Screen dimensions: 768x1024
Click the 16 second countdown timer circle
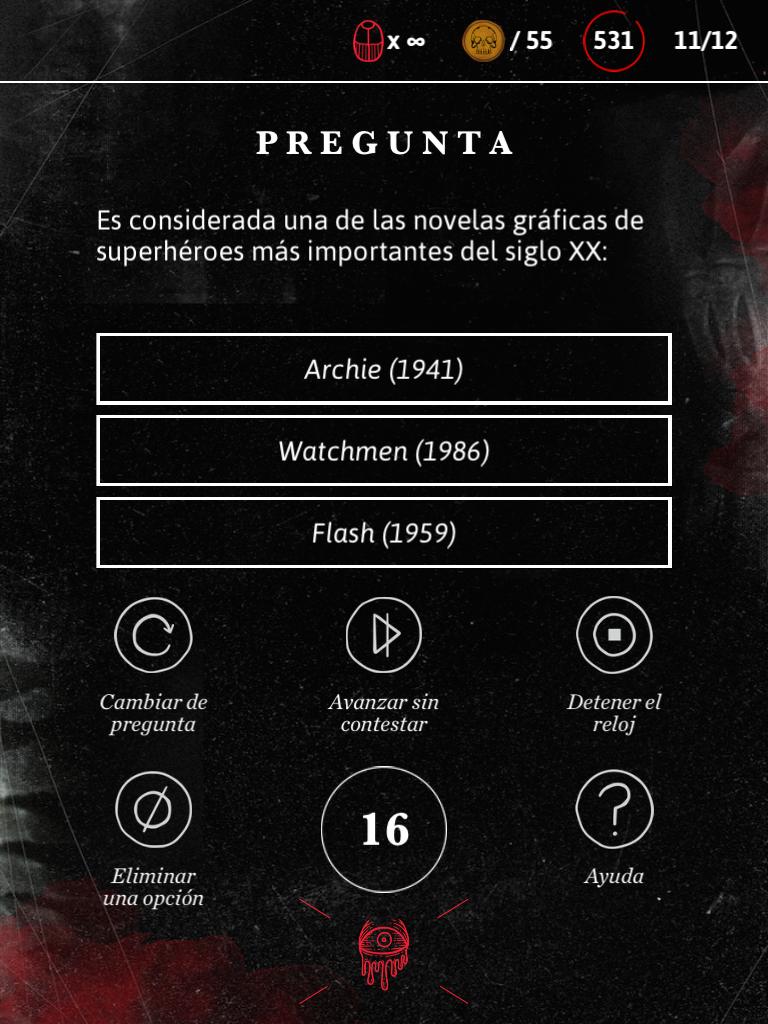click(x=383, y=828)
